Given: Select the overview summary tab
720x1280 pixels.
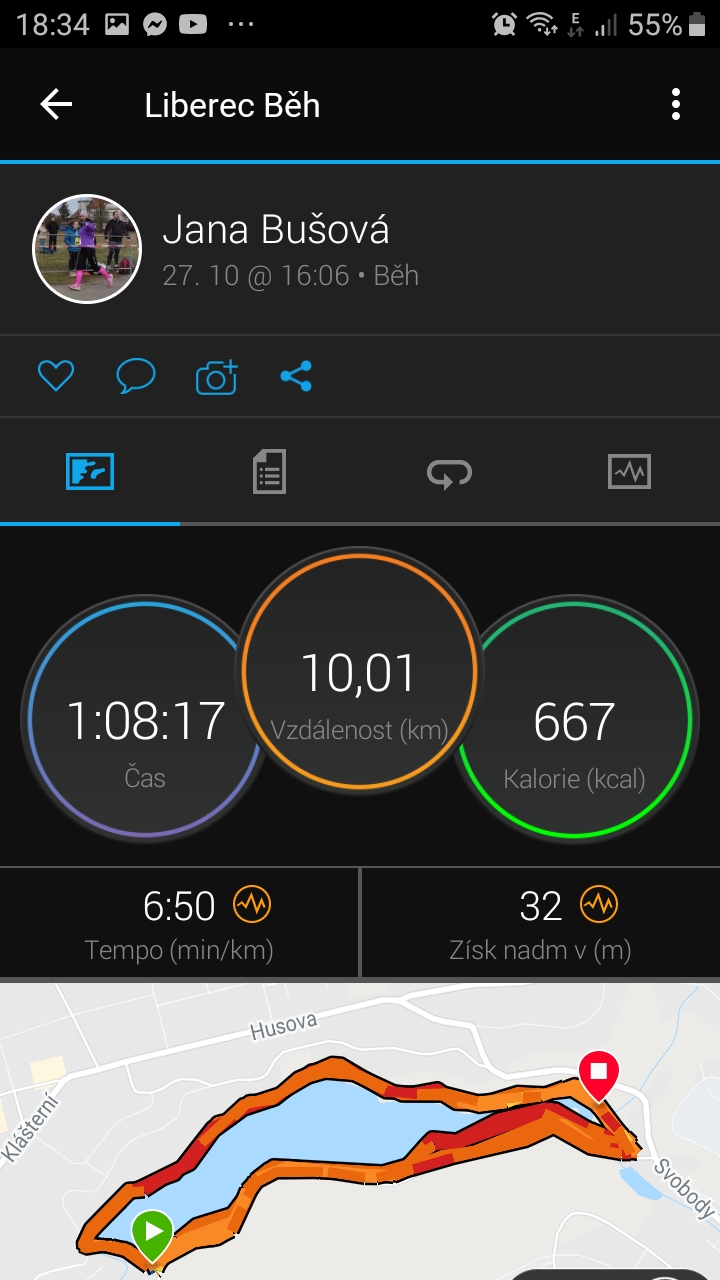Looking at the screenshot, I should [x=90, y=471].
